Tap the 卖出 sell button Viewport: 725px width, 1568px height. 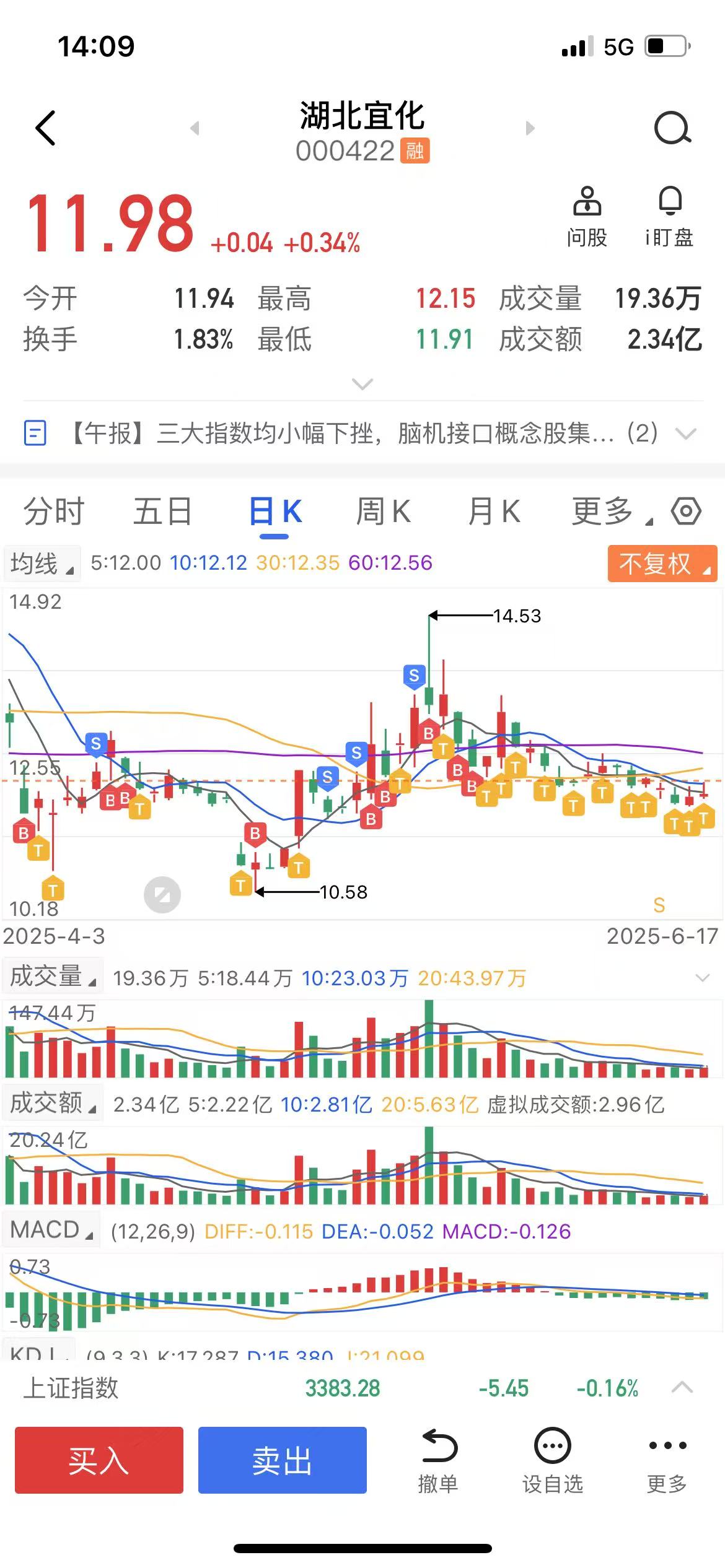(283, 1460)
